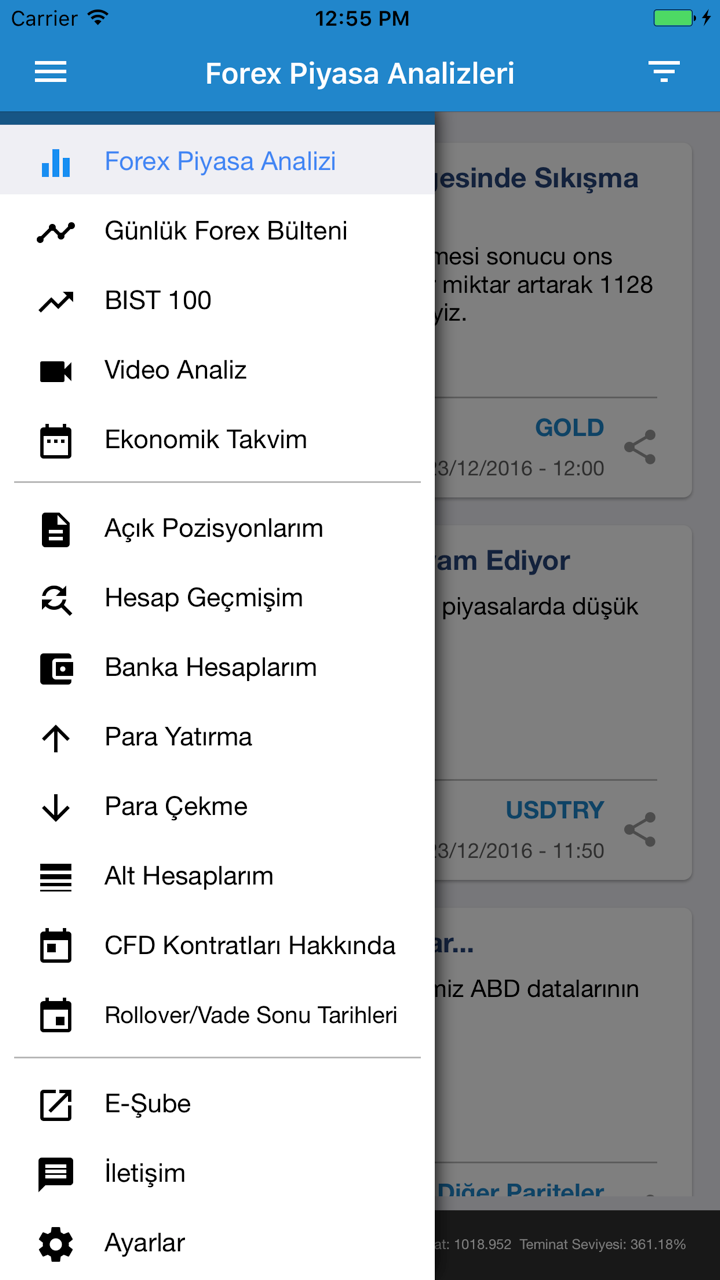720x1280 pixels.
Task: Open the GOLD instrument link
Action: click(569, 428)
